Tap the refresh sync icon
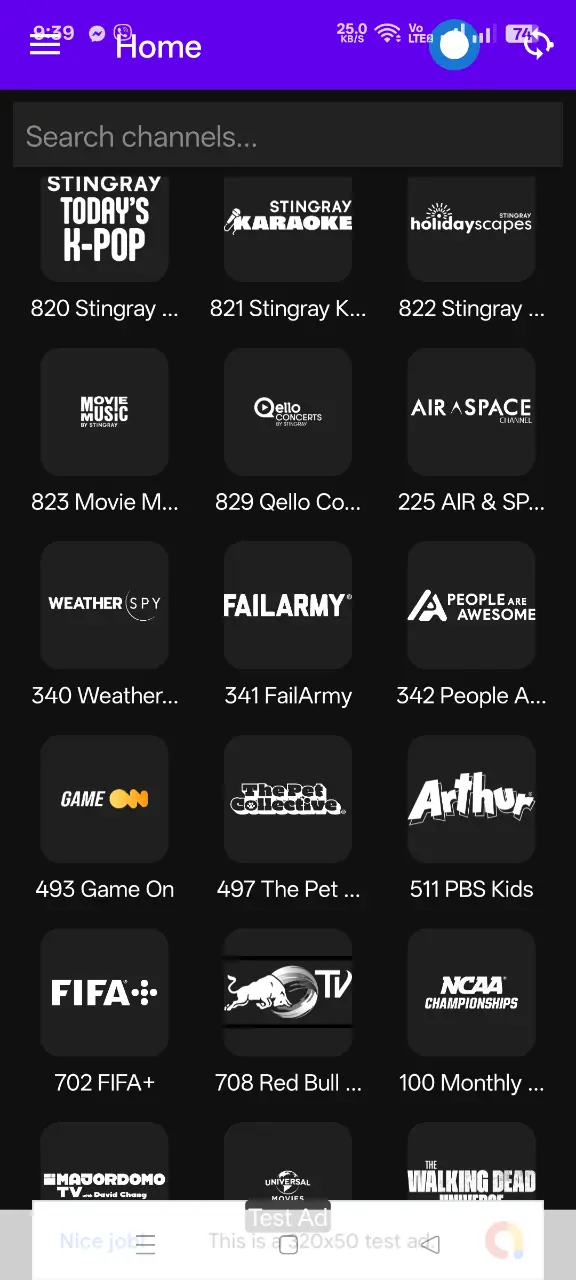The image size is (576, 1280). click(537, 45)
